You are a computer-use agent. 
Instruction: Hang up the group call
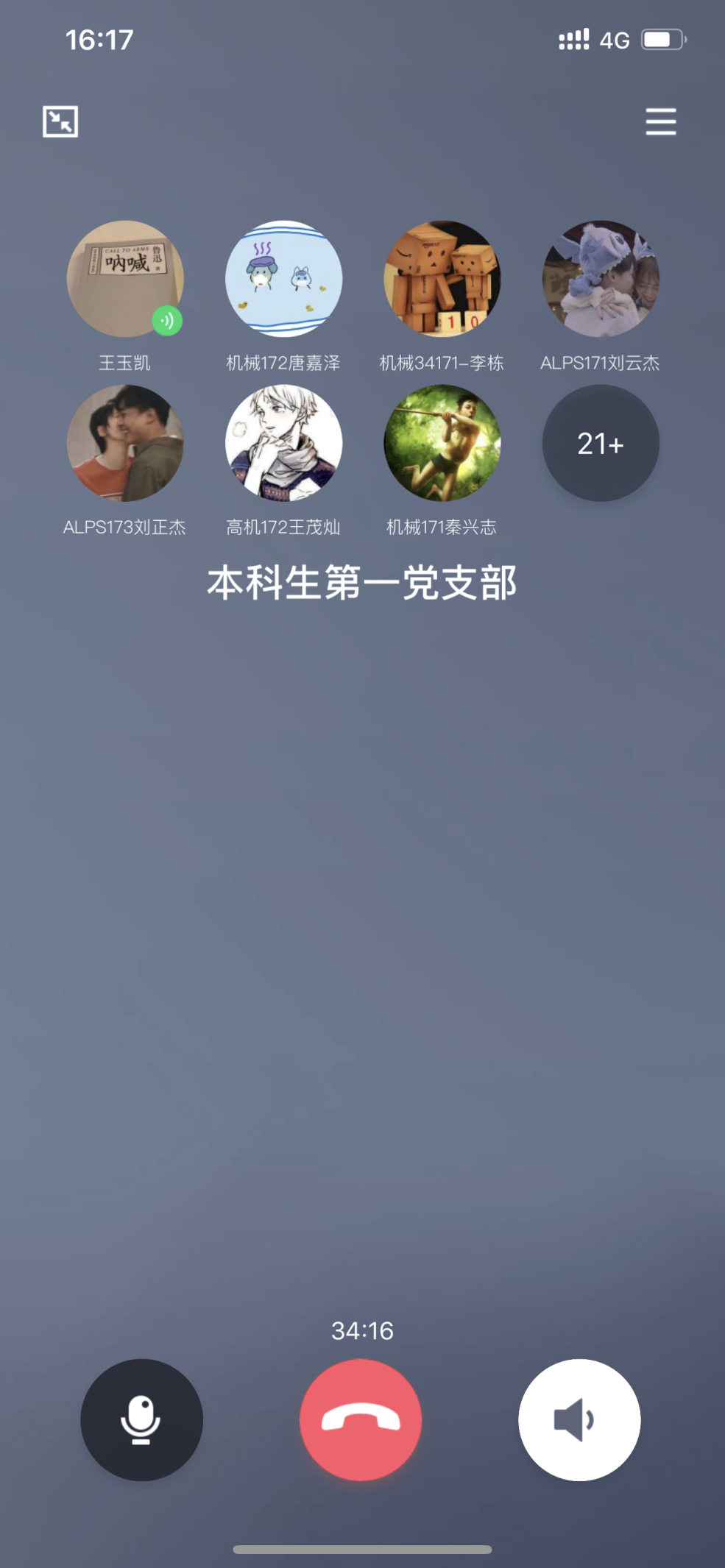point(361,1419)
